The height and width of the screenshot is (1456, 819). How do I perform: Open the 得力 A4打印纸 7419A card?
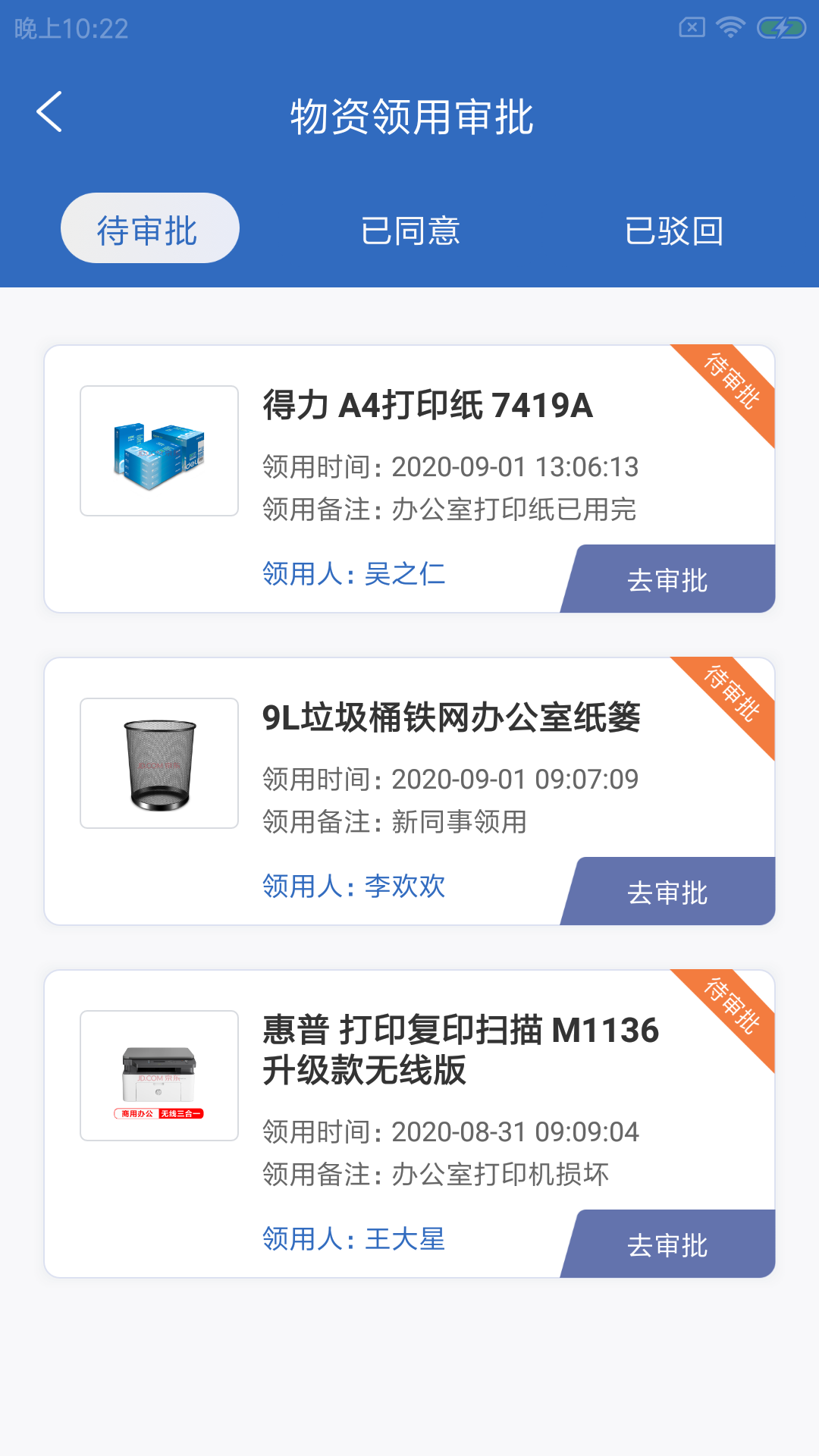pos(428,405)
